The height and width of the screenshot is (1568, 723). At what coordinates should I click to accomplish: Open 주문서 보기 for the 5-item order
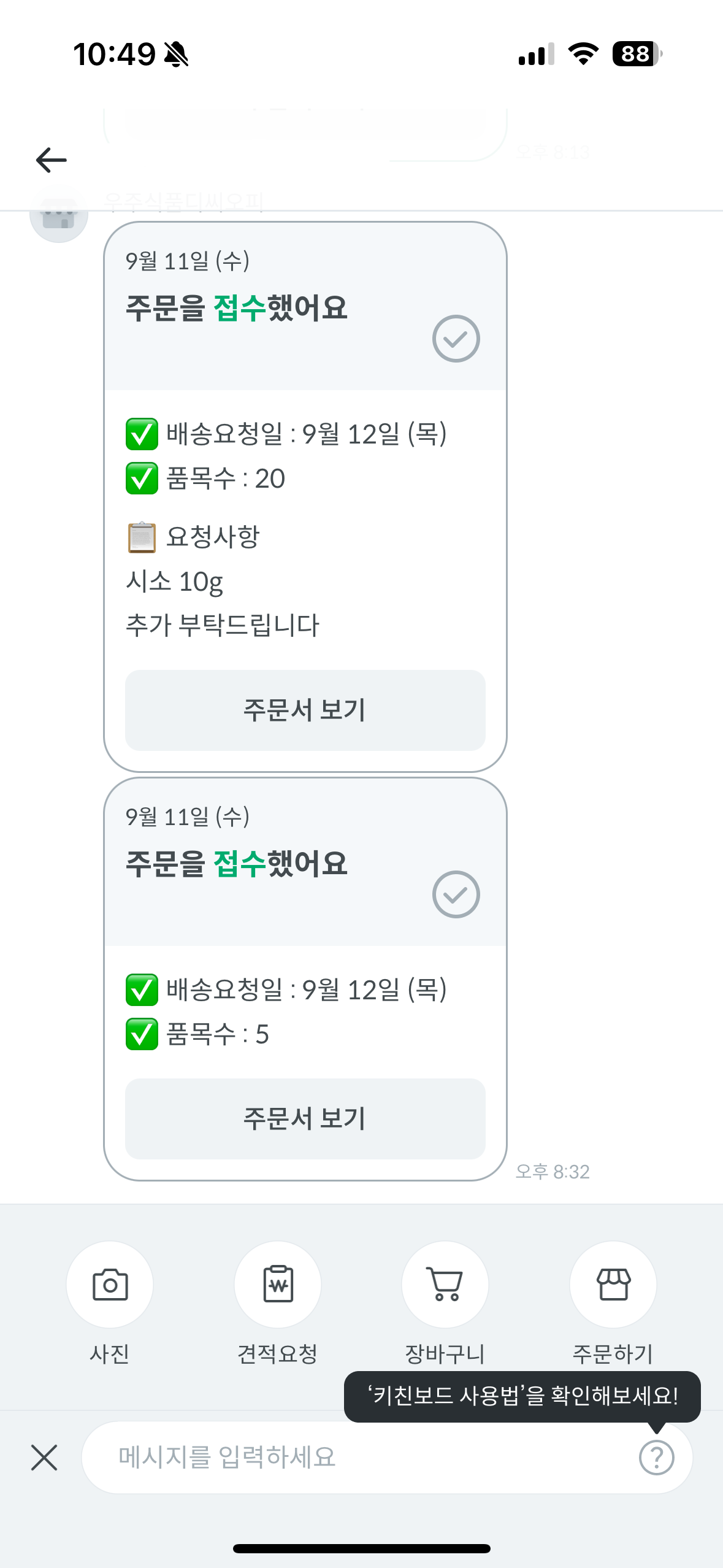click(305, 1118)
